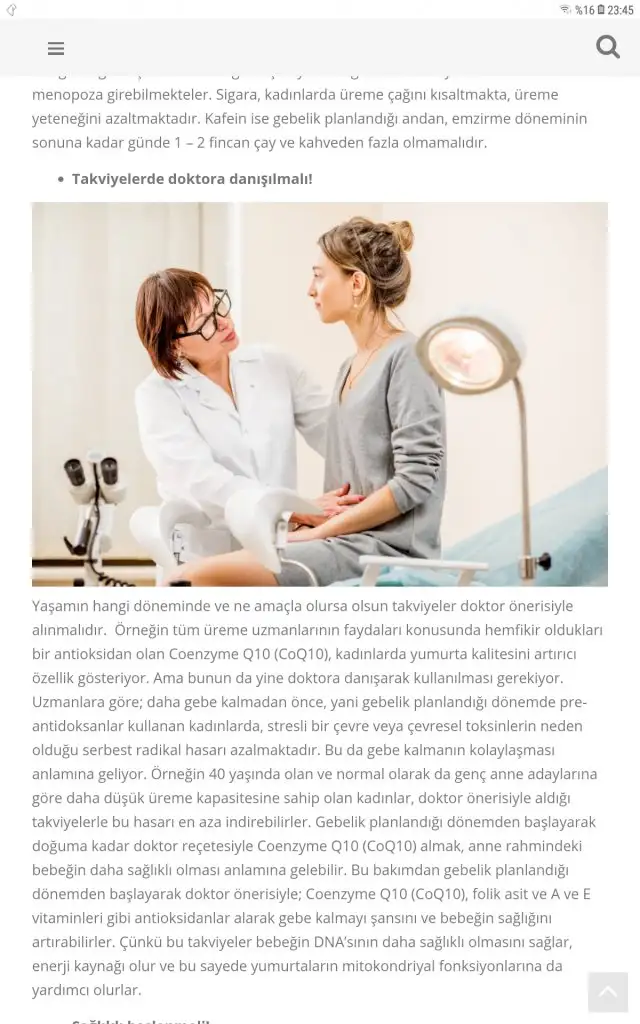This screenshot has width=640, height=1024.
Task: Tap the back-to-top arrow button
Action: click(x=608, y=992)
